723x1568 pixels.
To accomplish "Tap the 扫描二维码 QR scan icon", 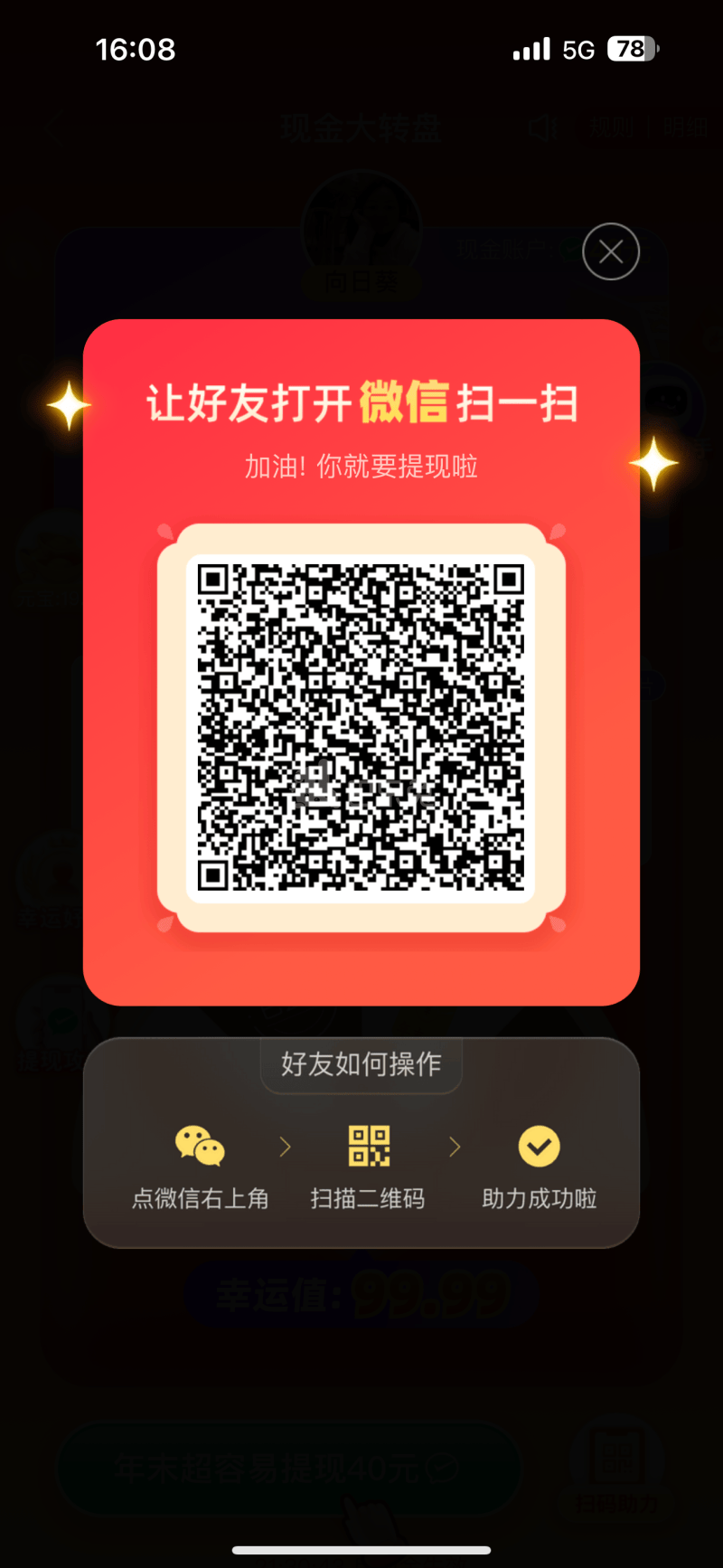I will pos(367,1146).
